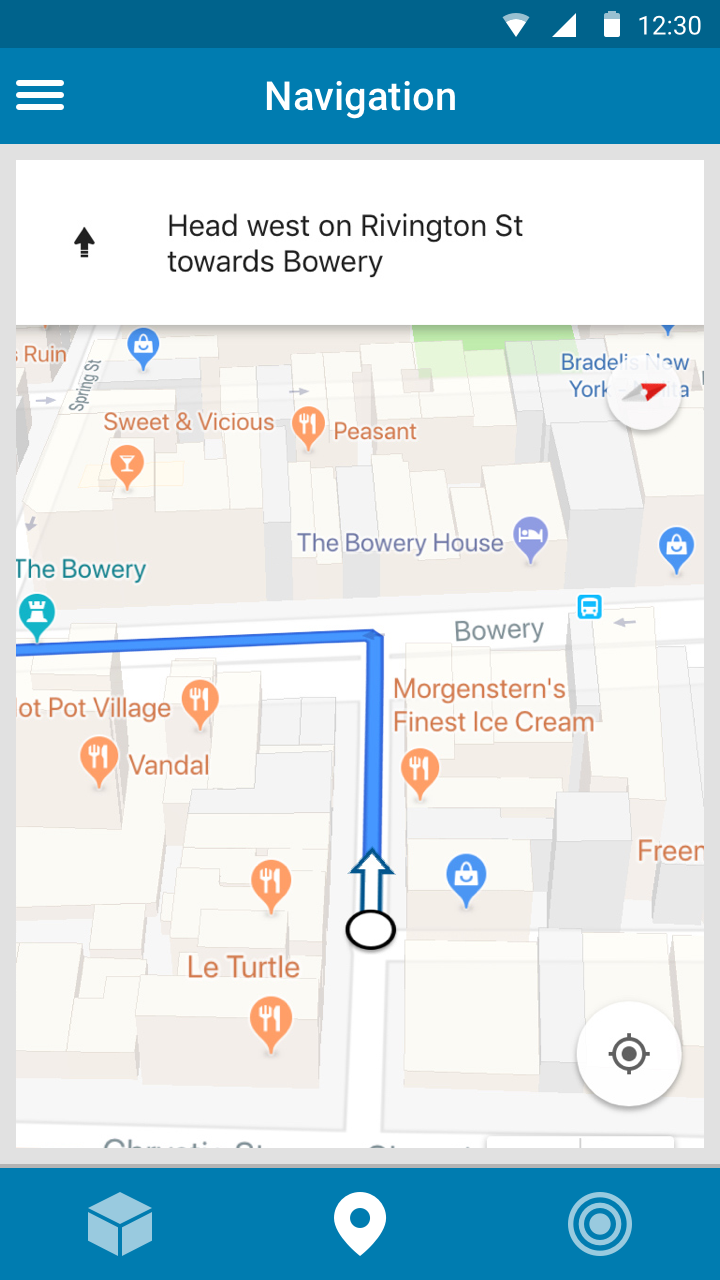Open the hamburger drawer menu

40,96
